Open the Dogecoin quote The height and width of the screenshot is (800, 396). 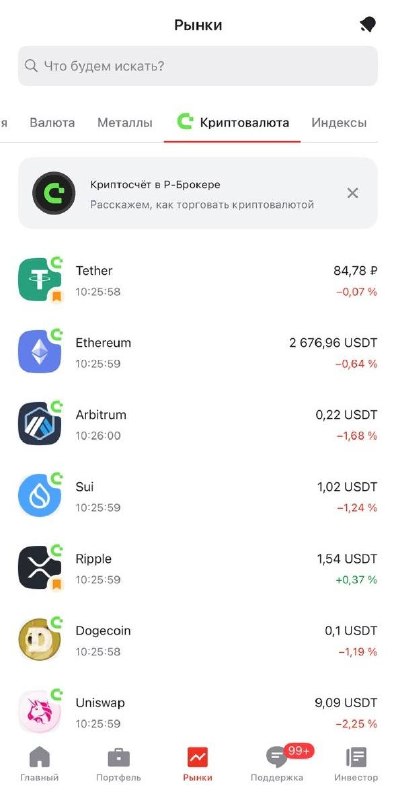coord(198,640)
